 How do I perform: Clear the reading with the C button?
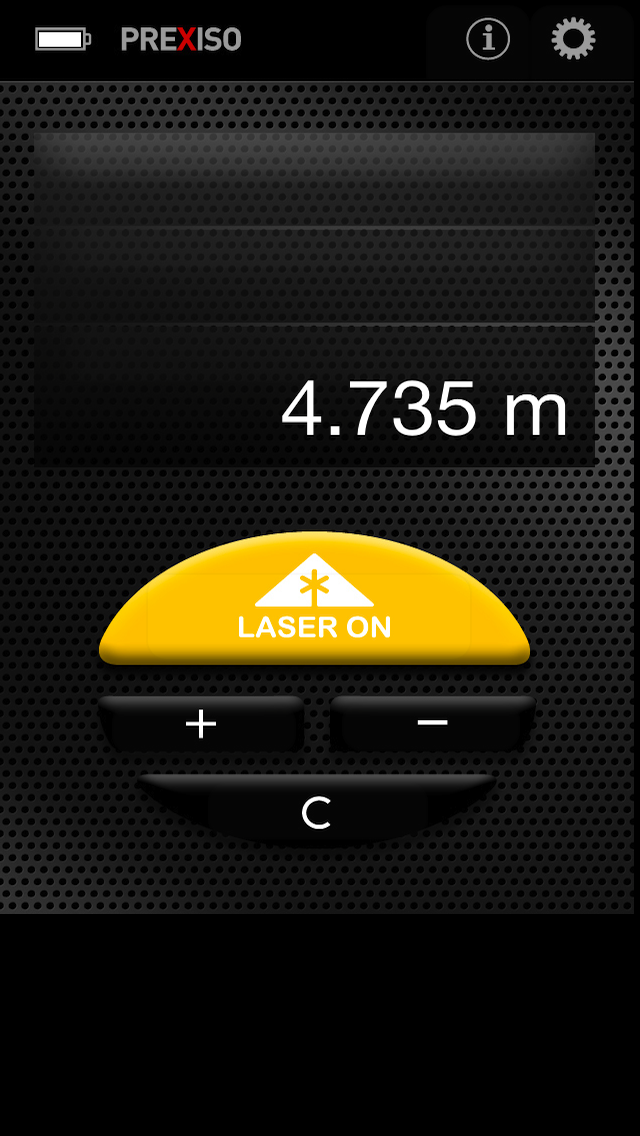[x=317, y=810]
